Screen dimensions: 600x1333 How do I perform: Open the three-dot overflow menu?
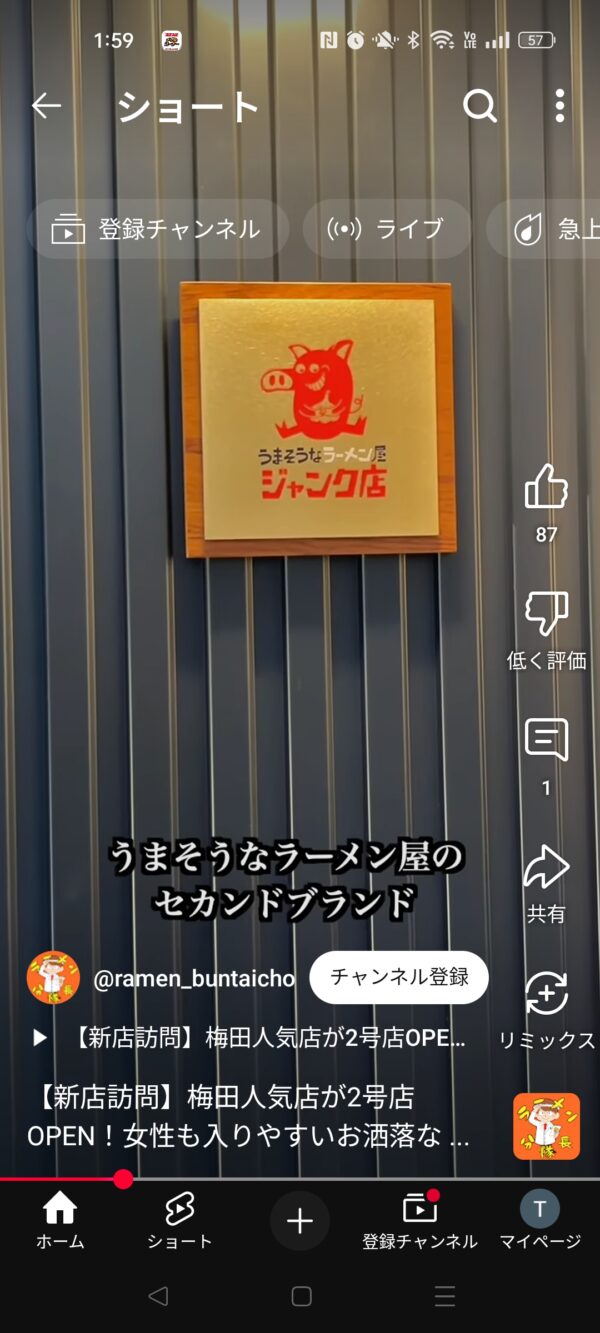[x=559, y=105]
